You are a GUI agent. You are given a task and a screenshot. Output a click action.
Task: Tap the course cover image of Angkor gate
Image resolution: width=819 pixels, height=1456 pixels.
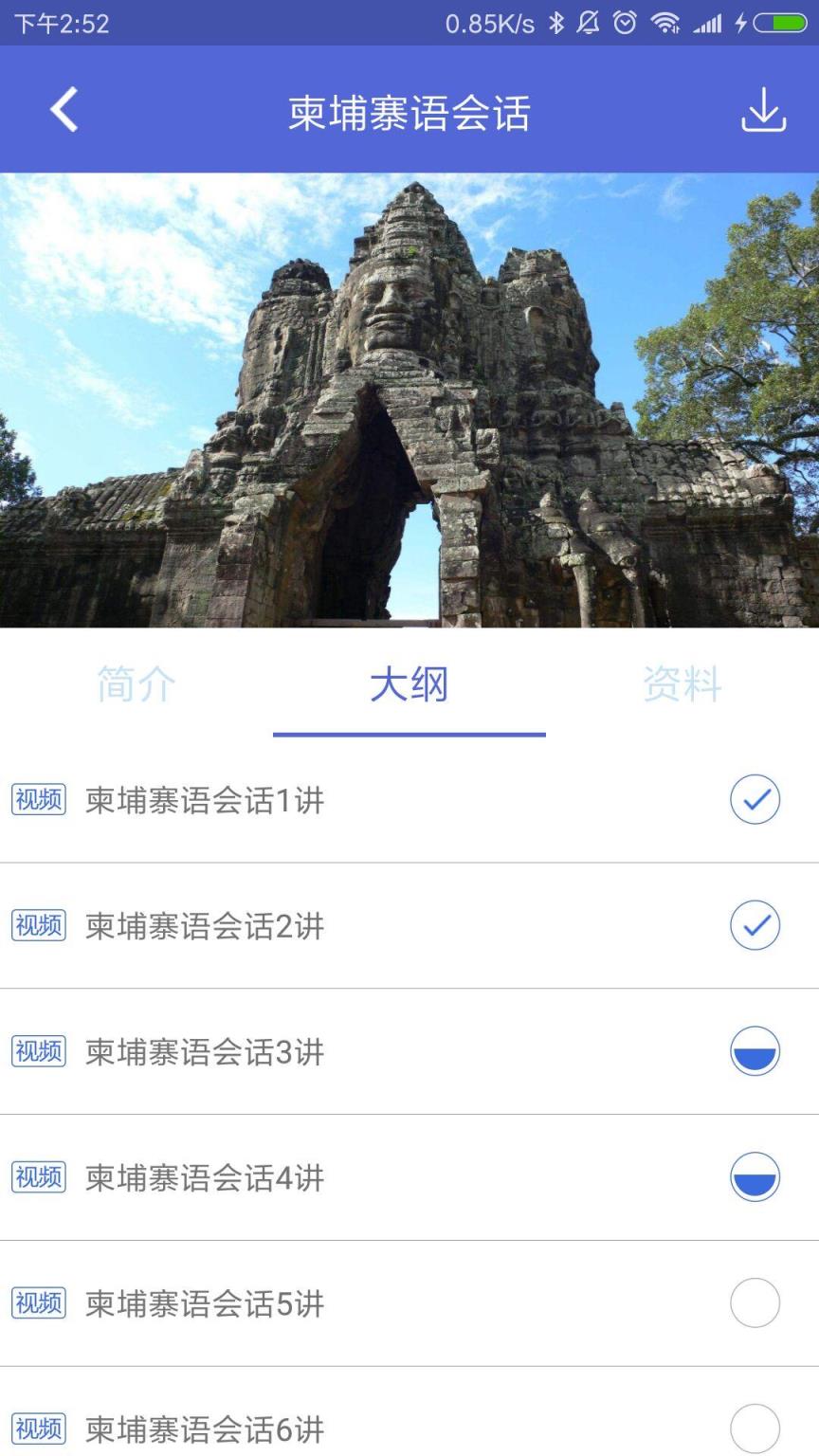pos(409,396)
